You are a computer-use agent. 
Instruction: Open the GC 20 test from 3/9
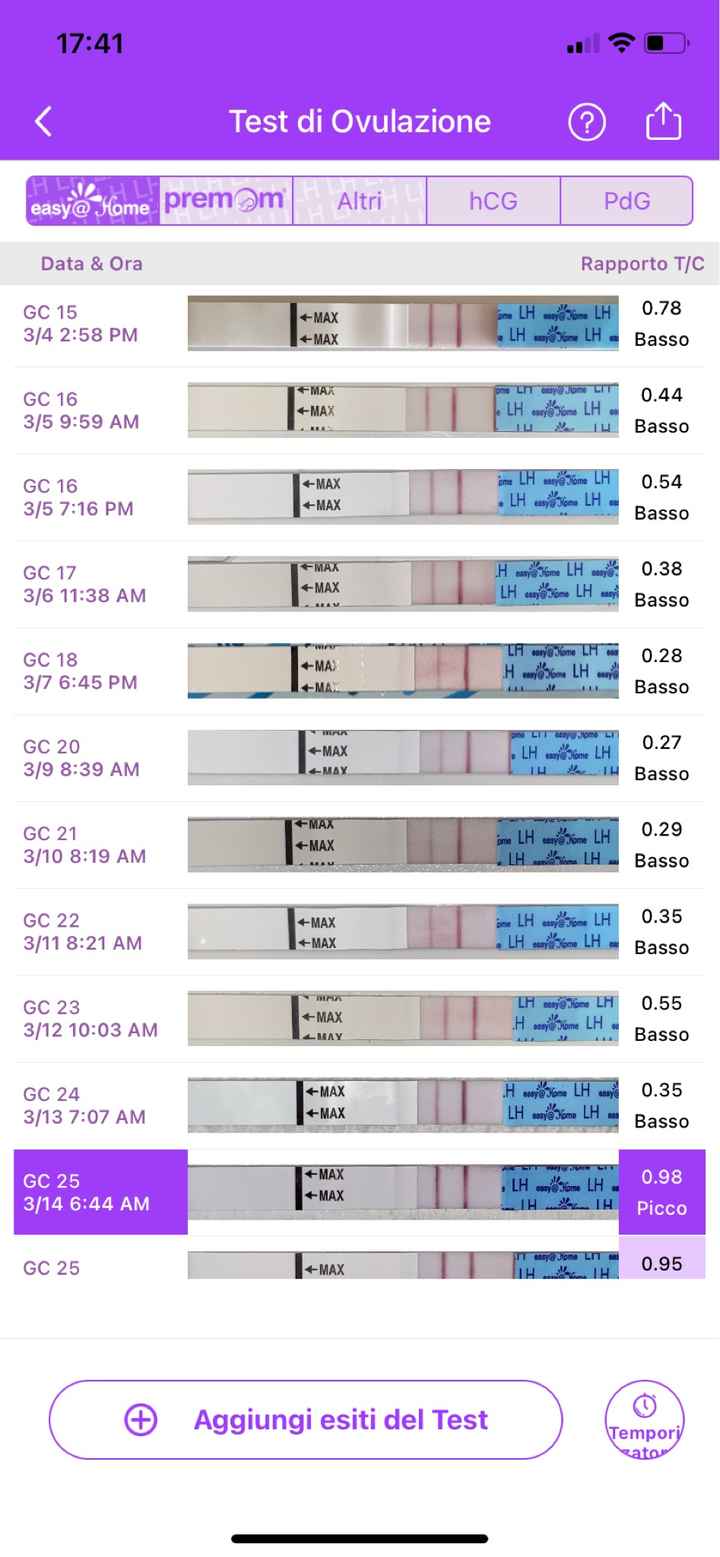coord(360,758)
